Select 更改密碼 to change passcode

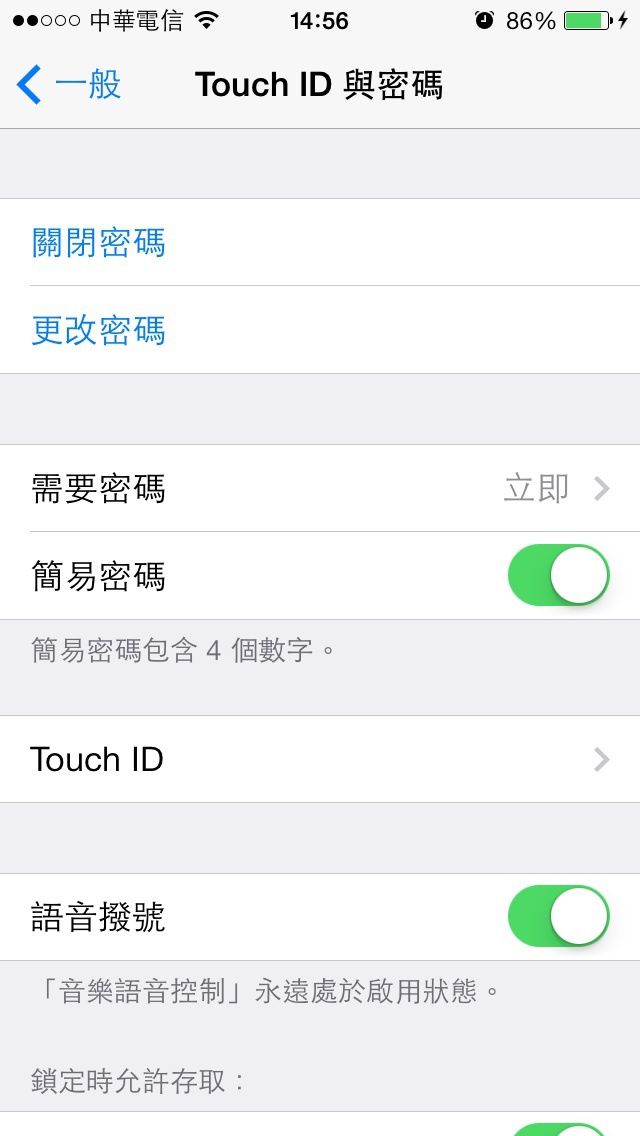320,330
